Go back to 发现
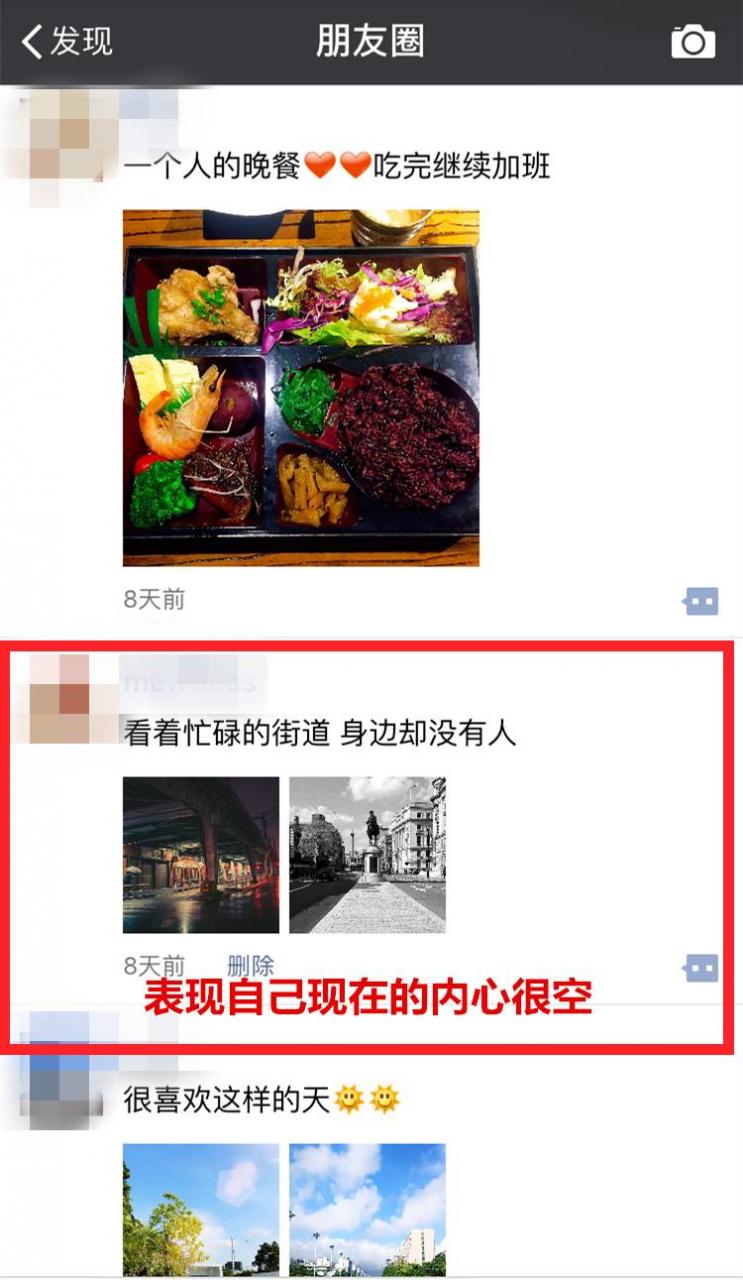This screenshot has width=743, height=1280. pyautogui.click(x=68, y=42)
